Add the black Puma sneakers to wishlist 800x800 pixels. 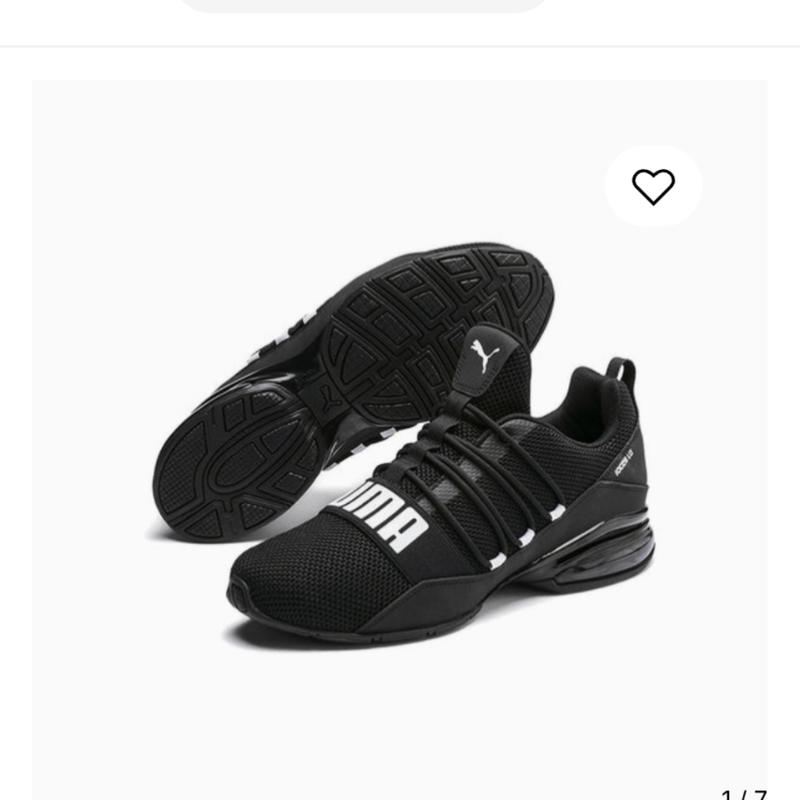pos(653,187)
